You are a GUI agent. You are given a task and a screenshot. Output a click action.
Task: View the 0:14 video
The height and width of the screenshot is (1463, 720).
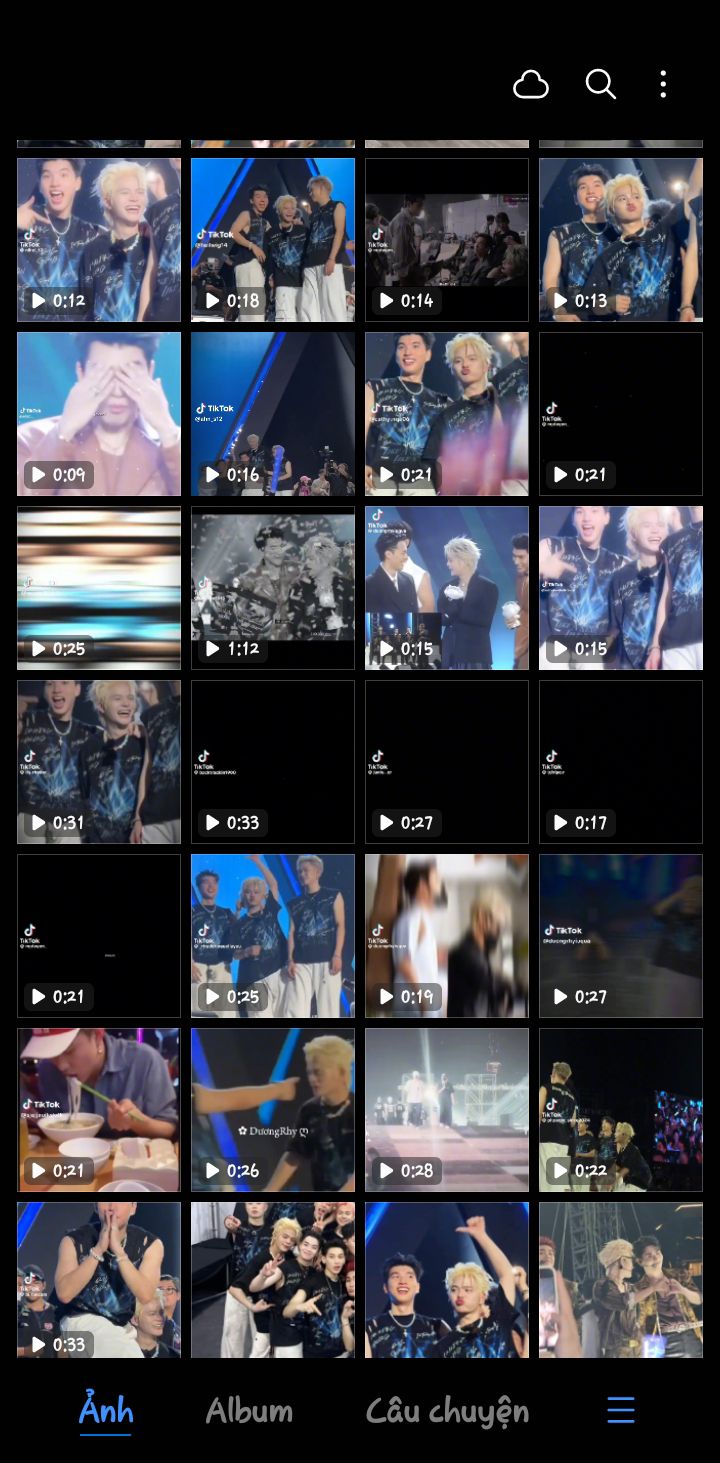[447, 239]
